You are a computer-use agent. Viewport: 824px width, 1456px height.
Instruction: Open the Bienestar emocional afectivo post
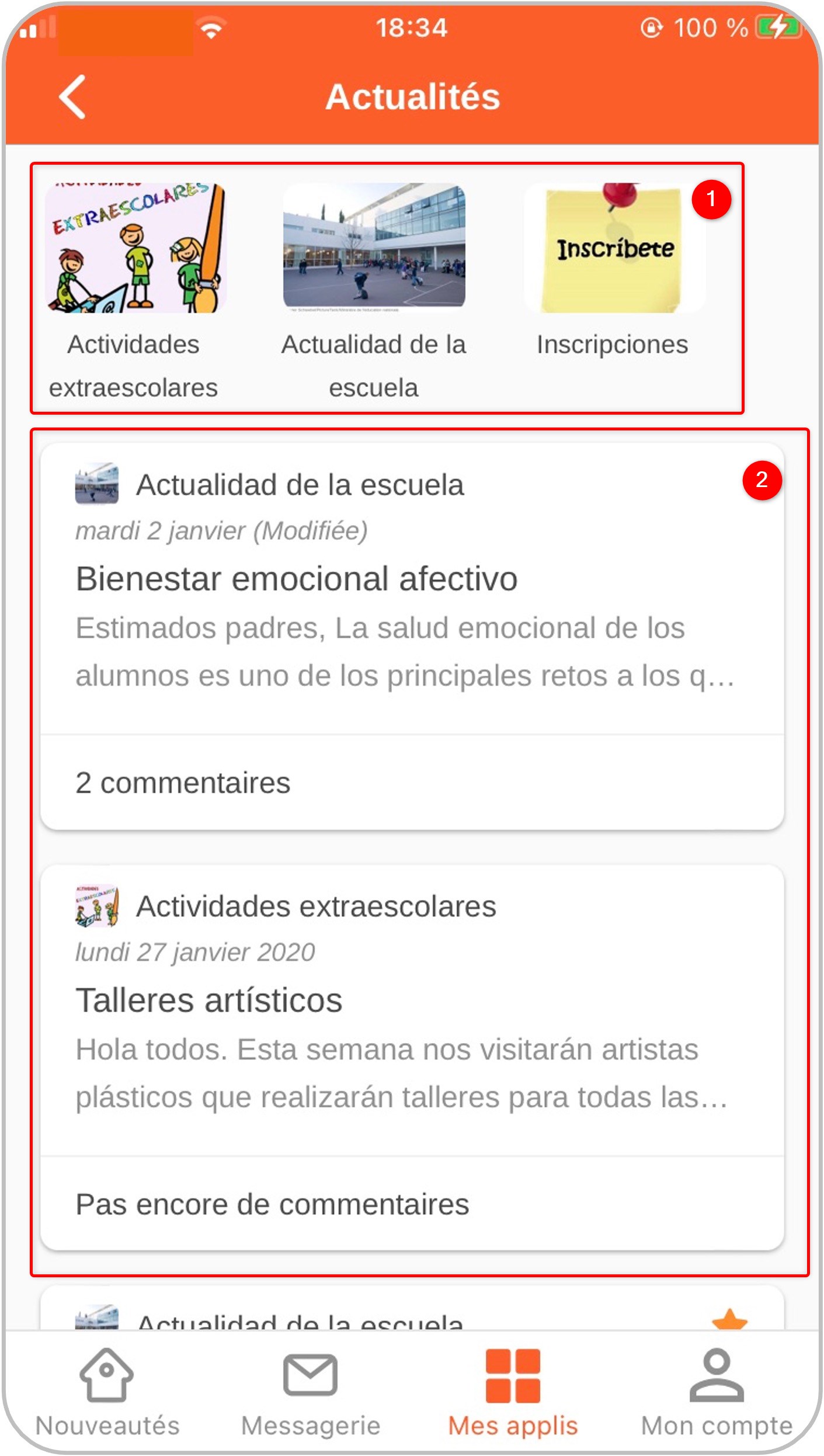(298, 578)
